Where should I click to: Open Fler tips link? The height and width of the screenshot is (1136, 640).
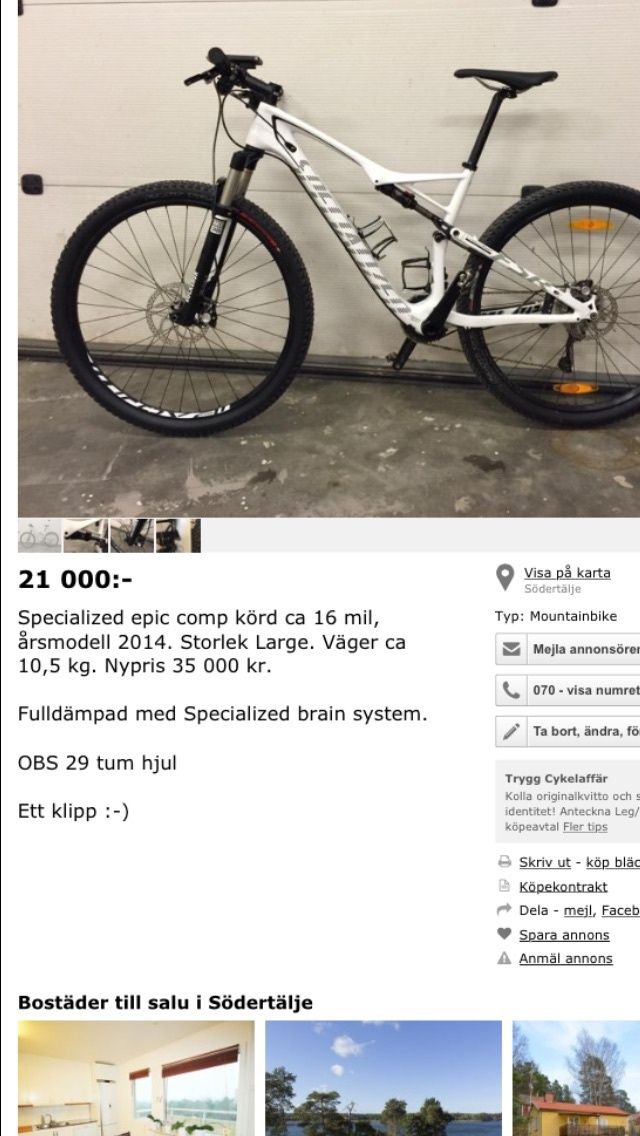click(x=585, y=827)
